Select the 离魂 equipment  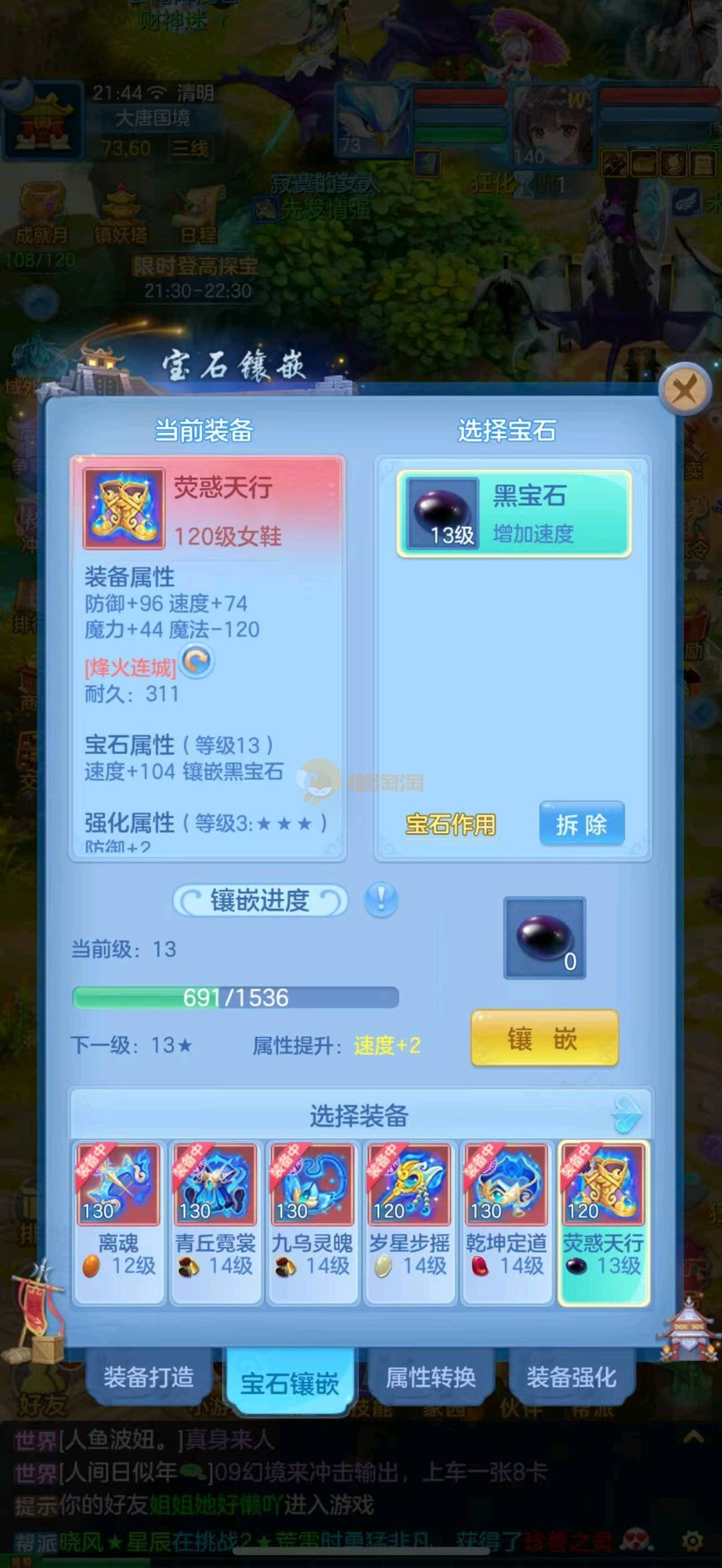118,1221
